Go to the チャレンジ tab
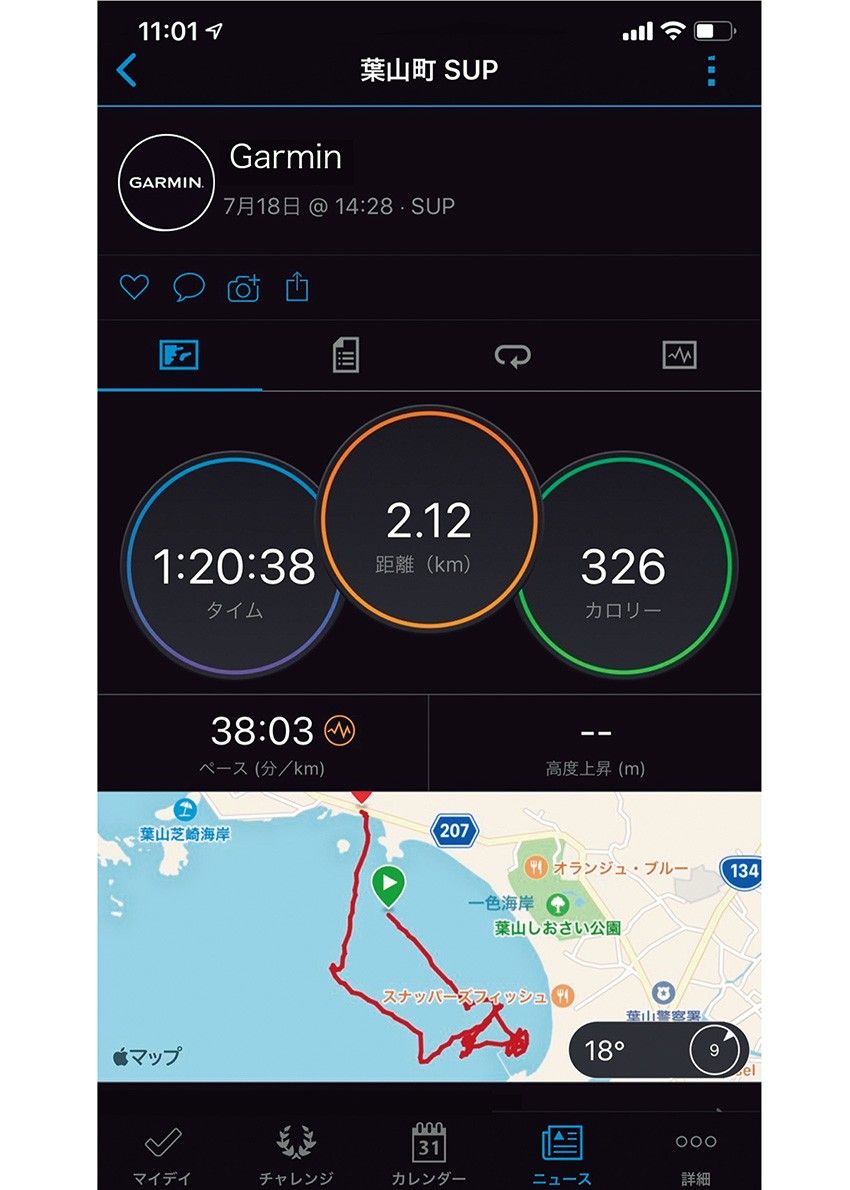This screenshot has width=850, height=1190. click(x=295, y=1152)
